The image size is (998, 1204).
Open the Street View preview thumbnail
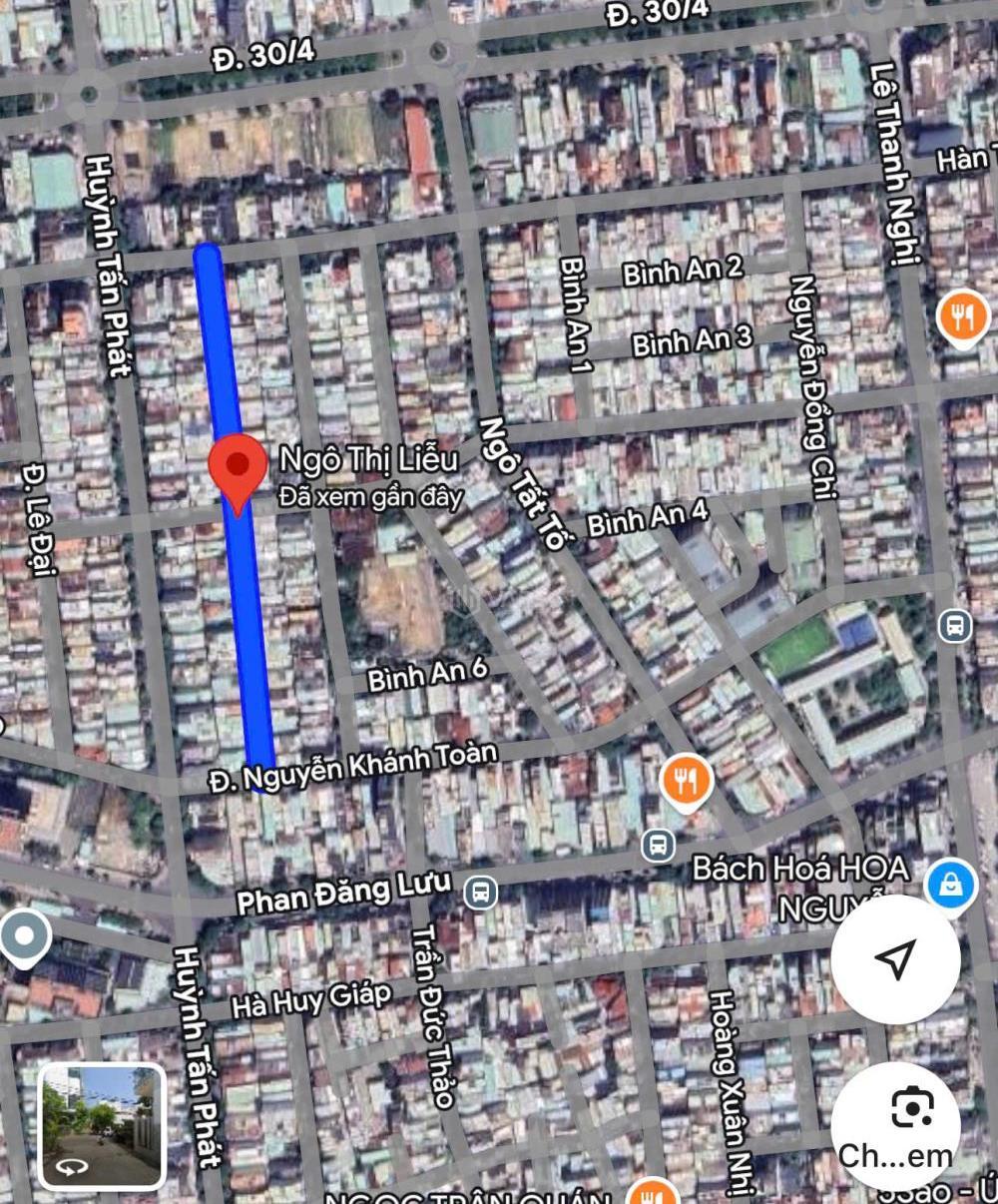pyautogui.click(x=102, y=1126)
